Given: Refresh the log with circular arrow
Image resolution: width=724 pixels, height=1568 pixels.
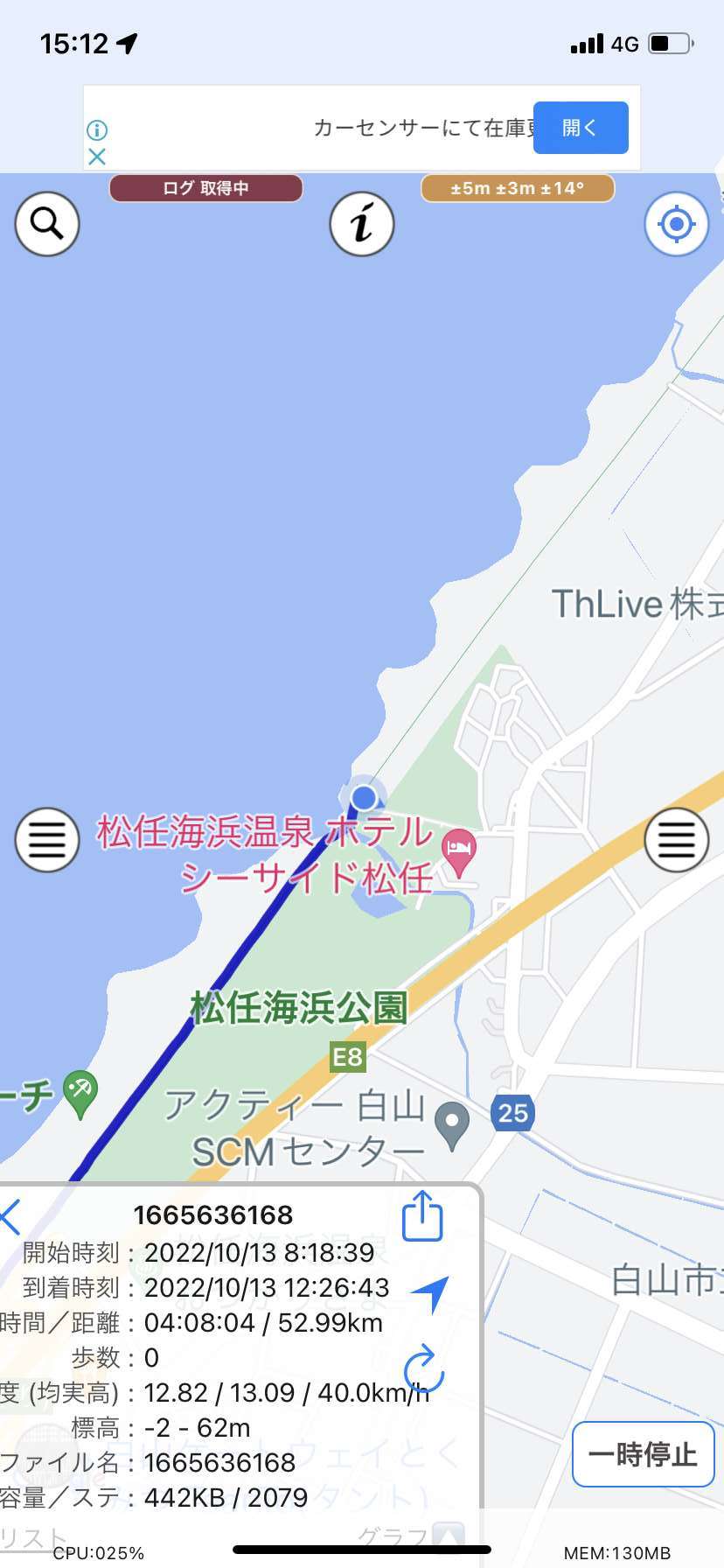Looking at the screenshot, I should pyautogui.click(x=423, y=1368).
